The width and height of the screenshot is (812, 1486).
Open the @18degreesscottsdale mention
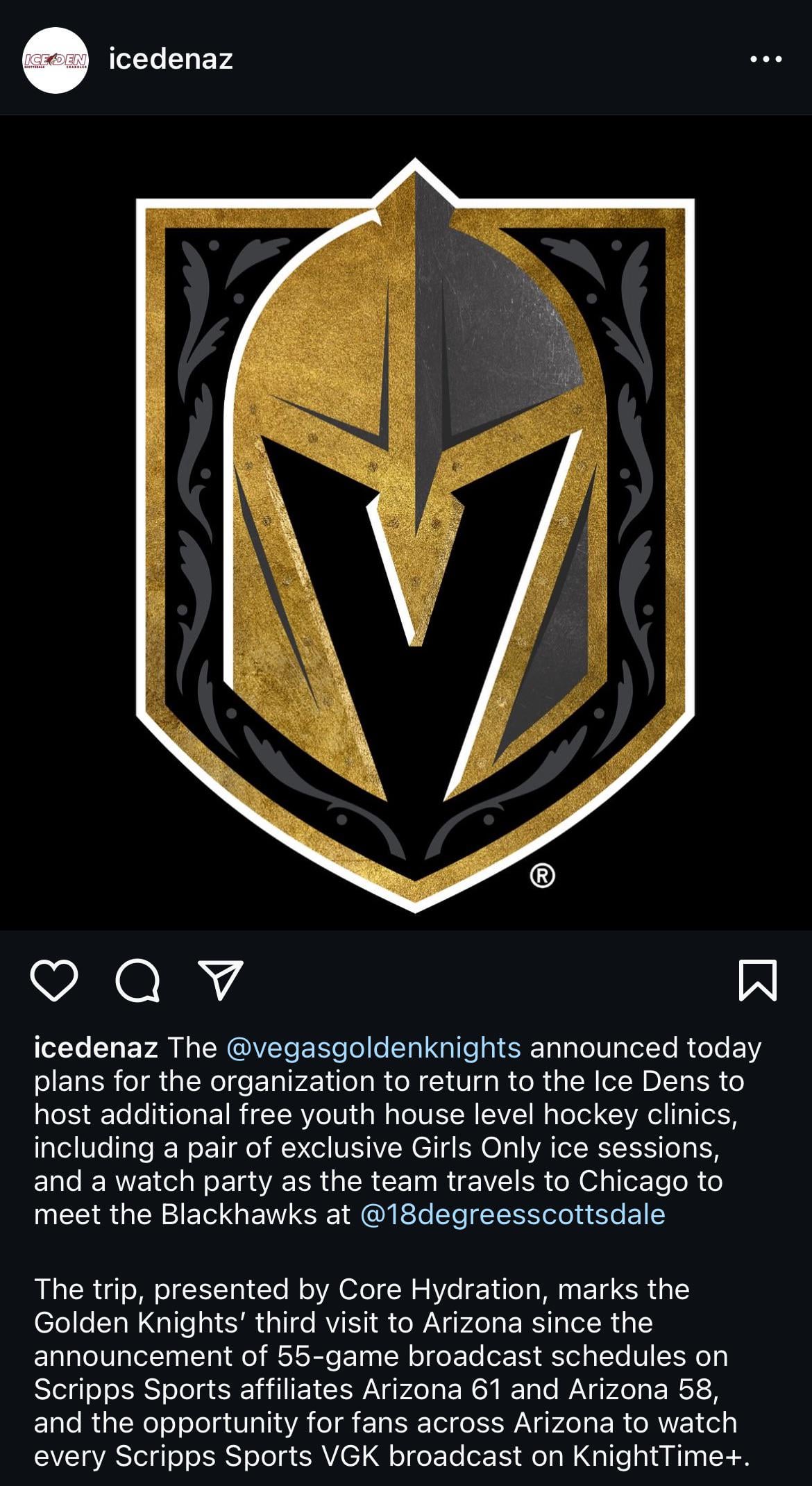coord(513,1214)
